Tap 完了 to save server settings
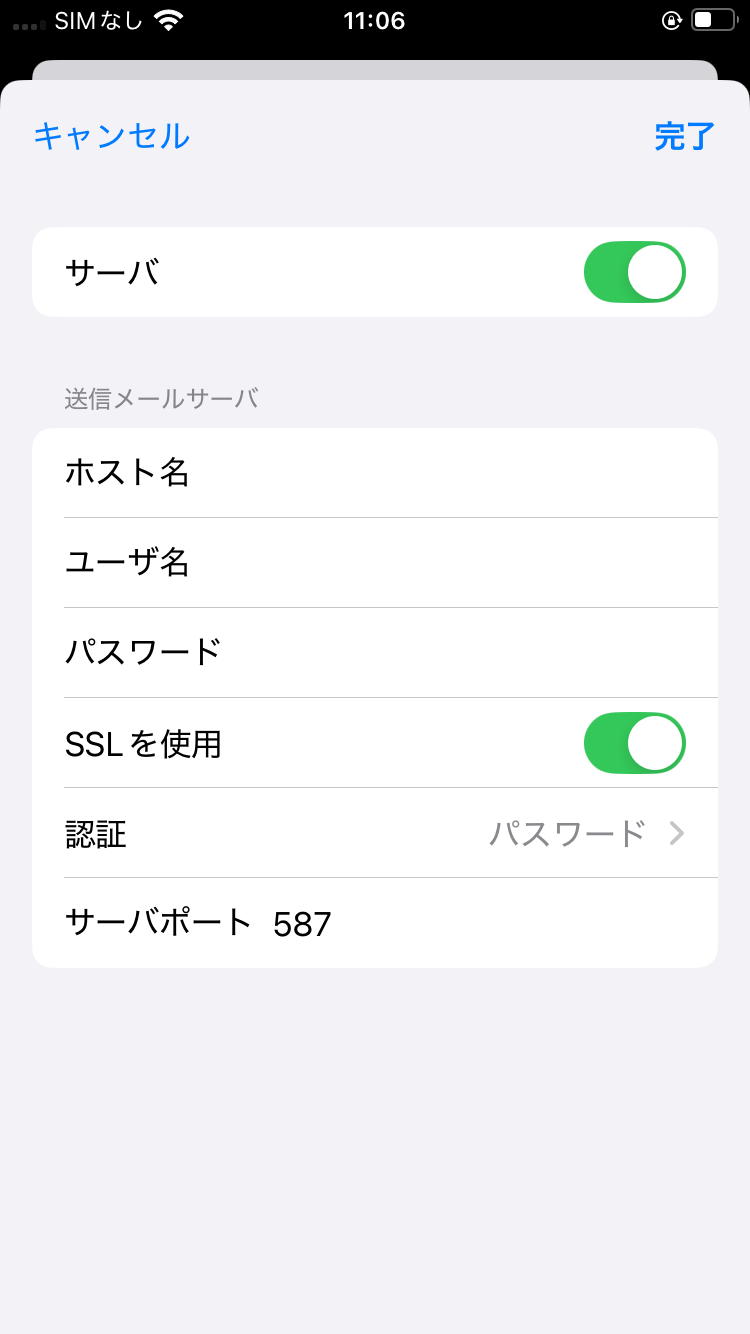This screenshot has height=1334, width=750. pos(685,136)
